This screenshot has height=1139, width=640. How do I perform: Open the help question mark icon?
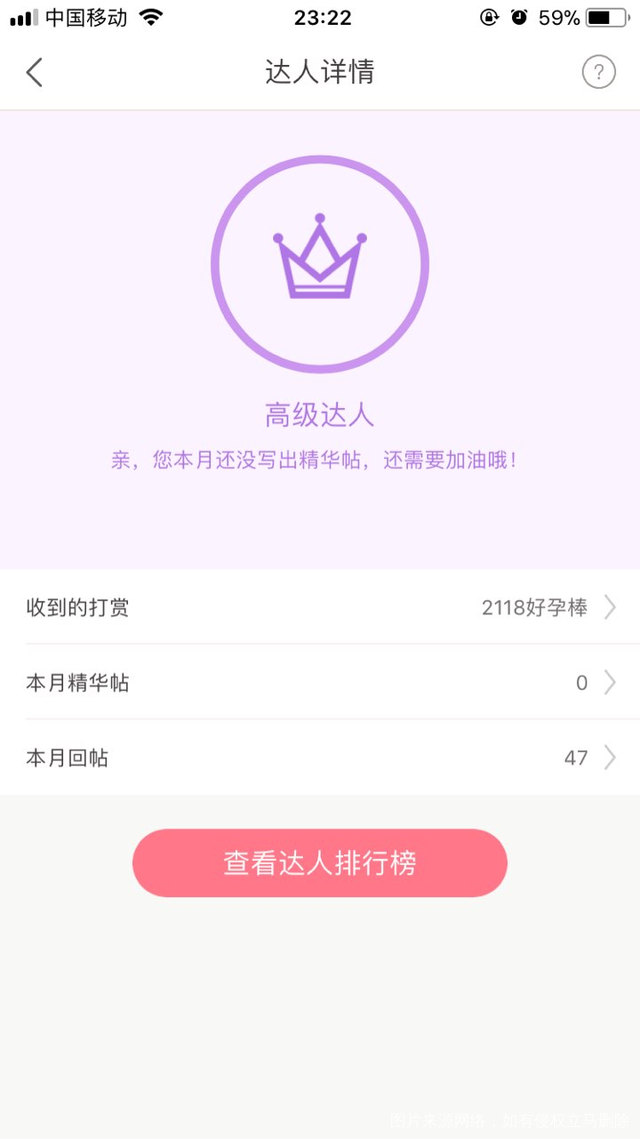pos(598,72)
